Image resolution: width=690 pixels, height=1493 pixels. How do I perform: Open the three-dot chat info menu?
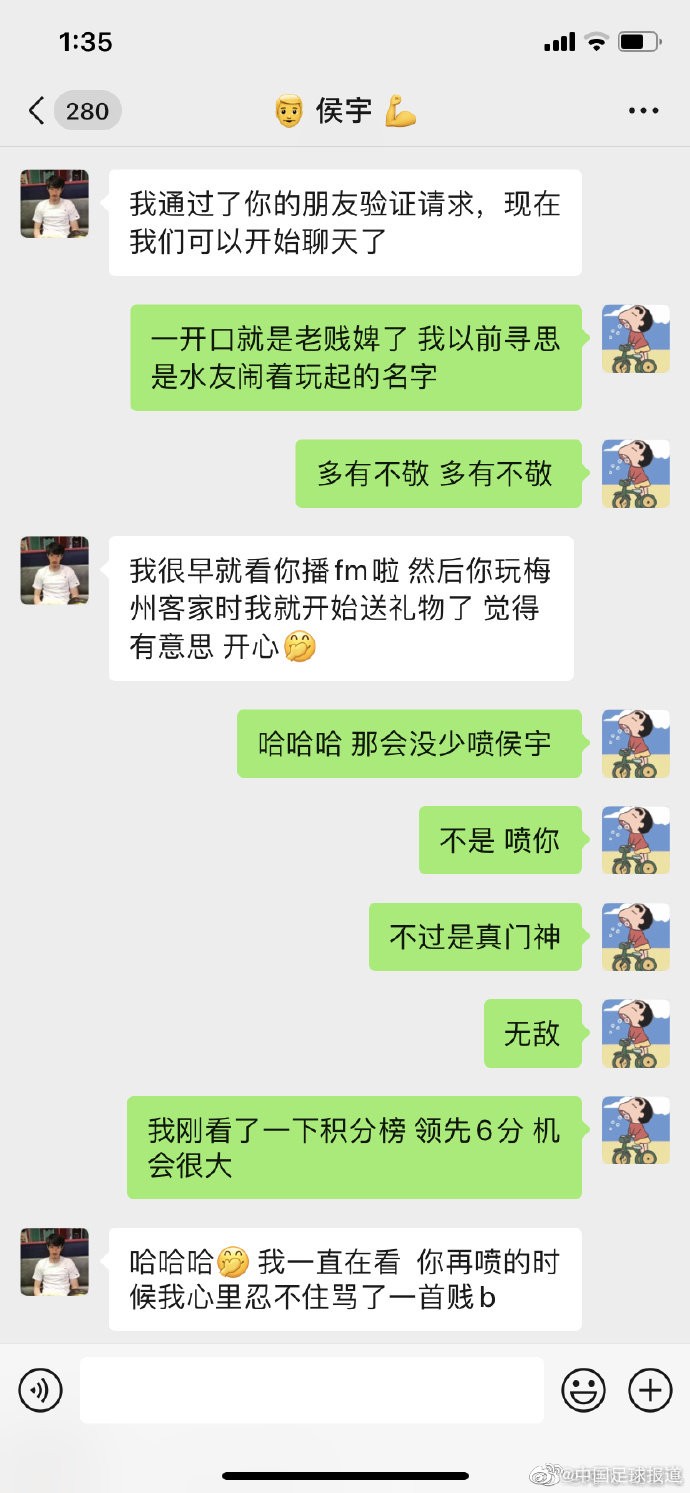pyautogui.click(x=643, y=110)
